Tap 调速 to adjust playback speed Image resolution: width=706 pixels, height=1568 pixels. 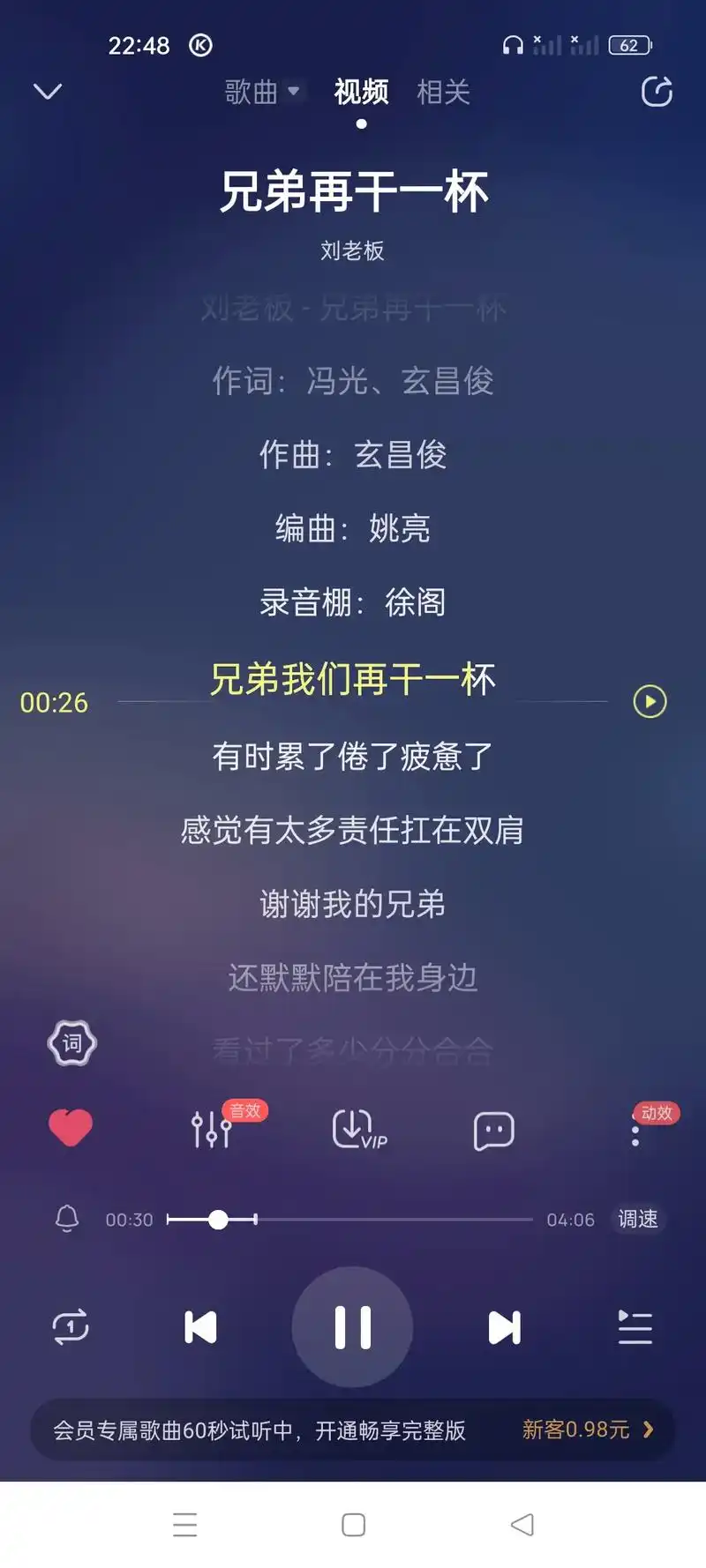point(636,1220)
